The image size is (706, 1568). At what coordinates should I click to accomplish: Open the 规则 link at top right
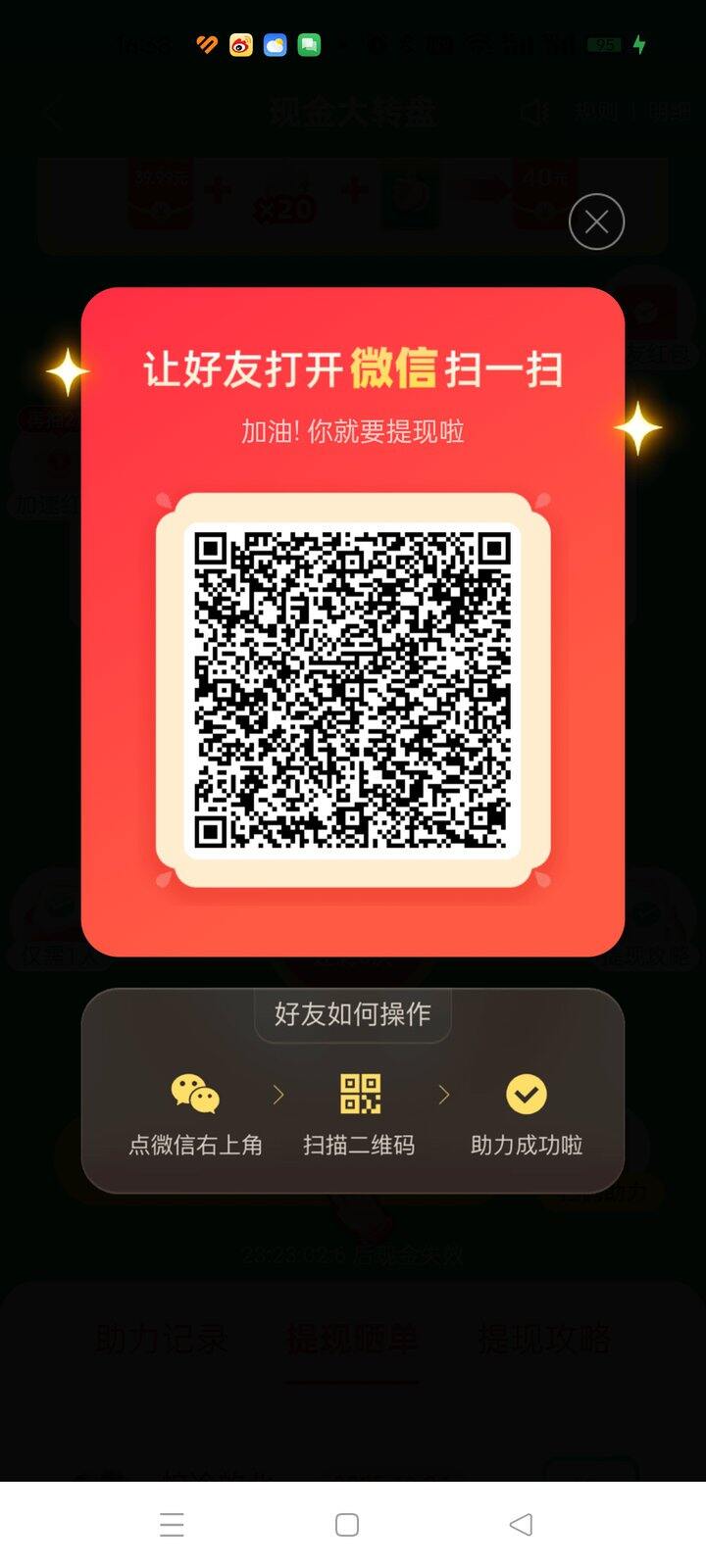(x=595, y=112)
